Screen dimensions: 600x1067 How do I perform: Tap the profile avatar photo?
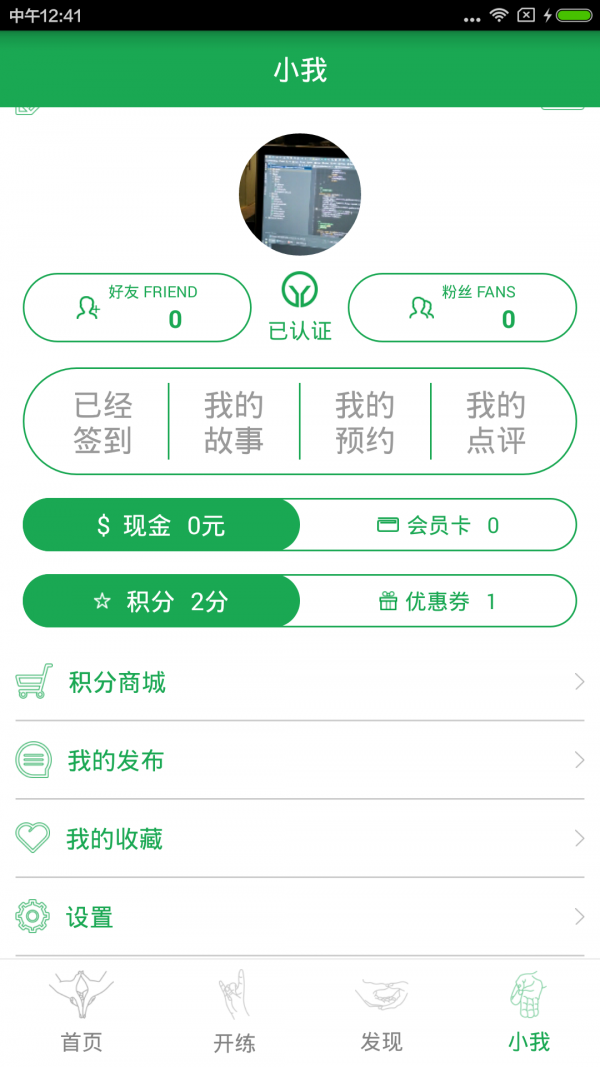click(300, 194)
